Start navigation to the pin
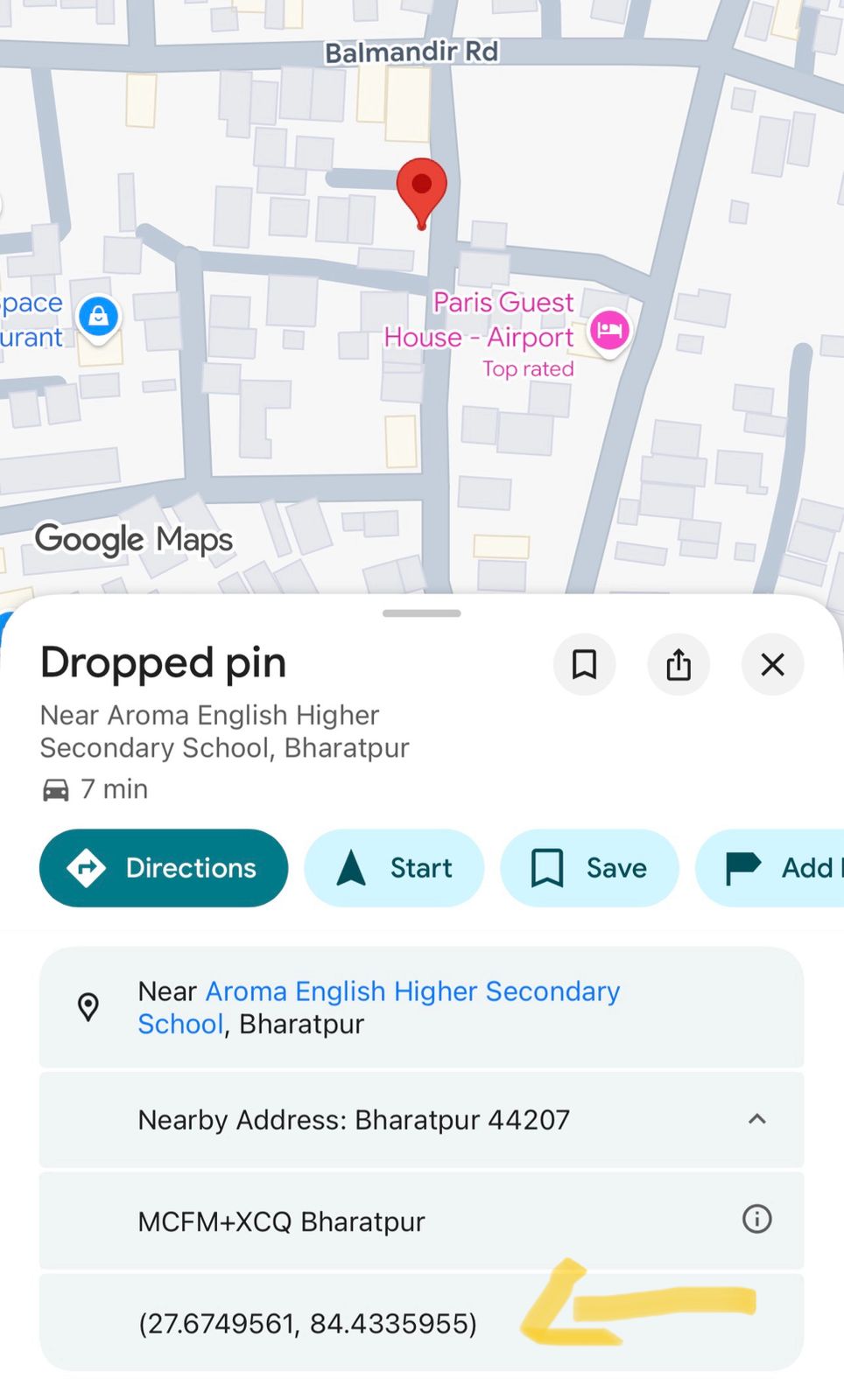Viewport: 844px width, 1400px height. pos(394,868)
